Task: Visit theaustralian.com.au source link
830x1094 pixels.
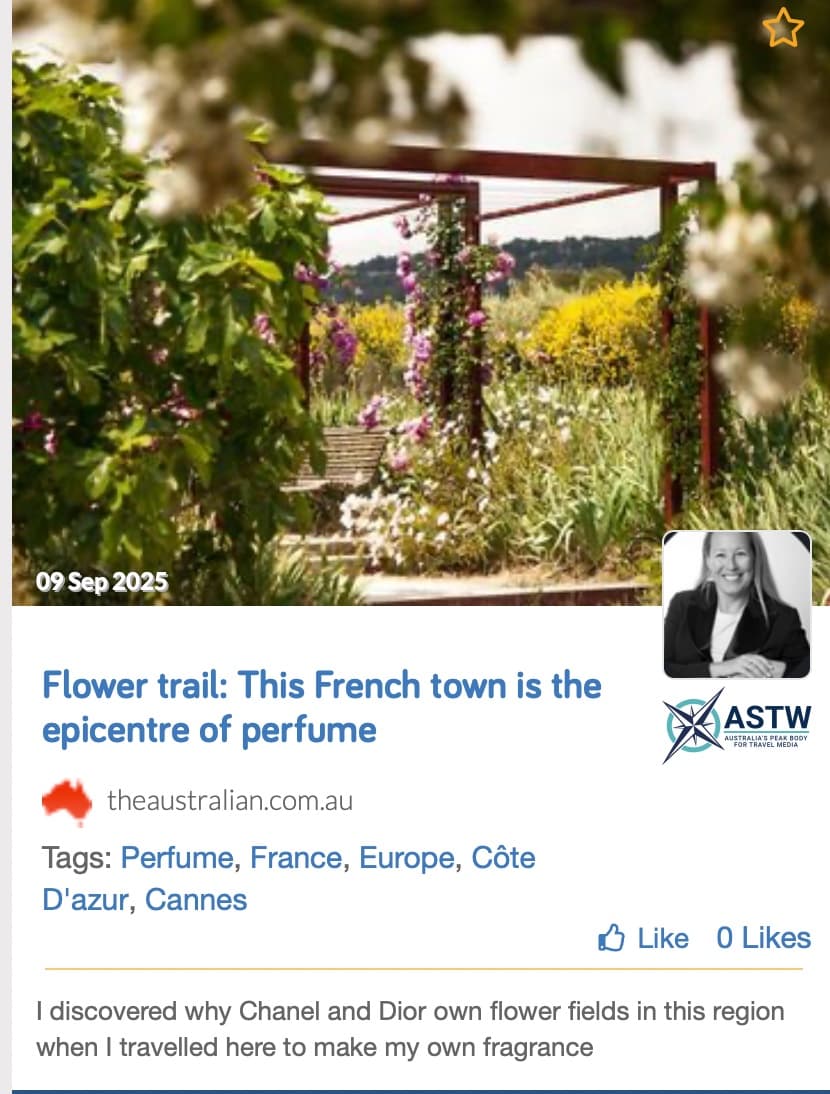Action: pyautogui.click(x=229, y=801)
